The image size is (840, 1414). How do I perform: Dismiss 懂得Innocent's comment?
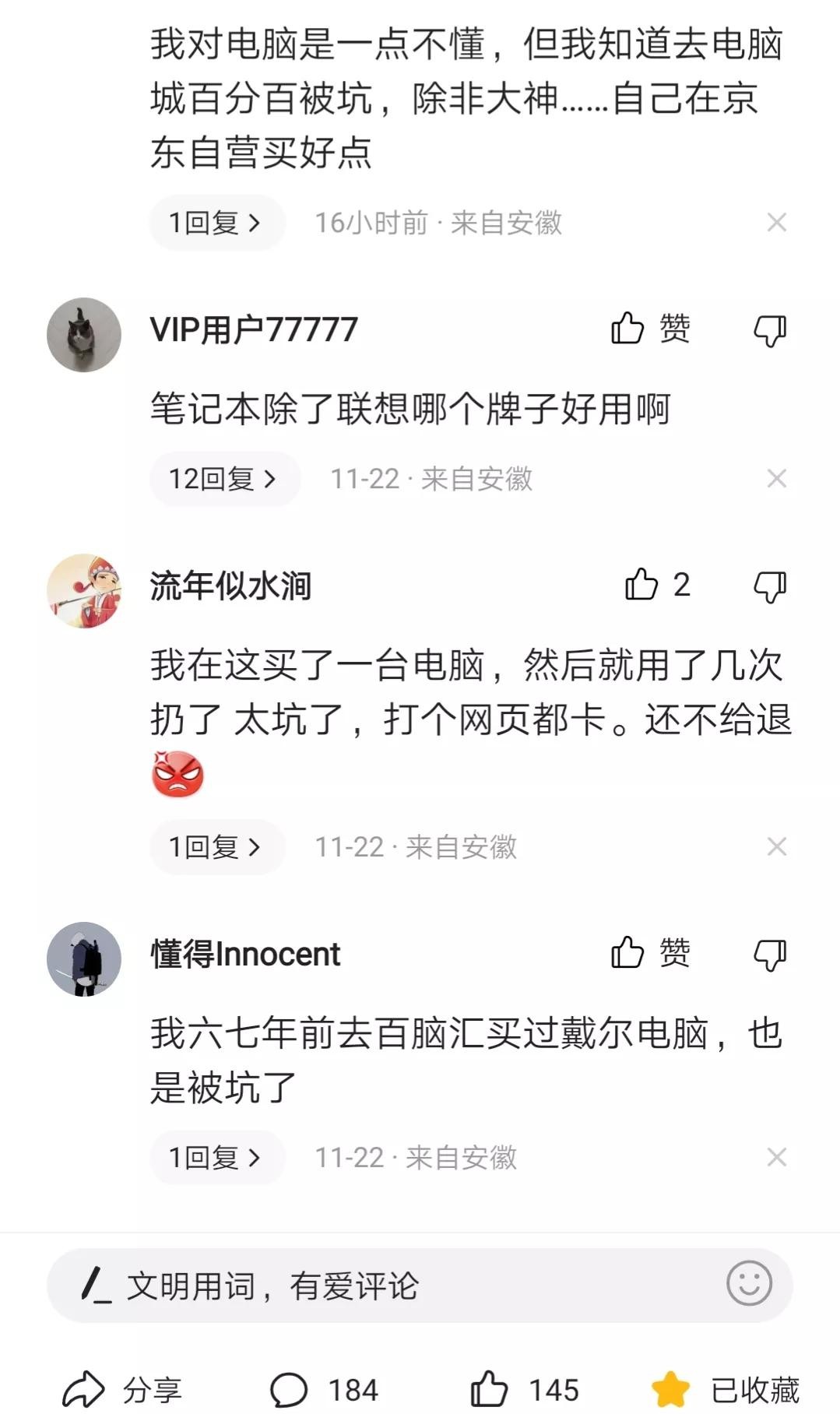point(776,1157)
